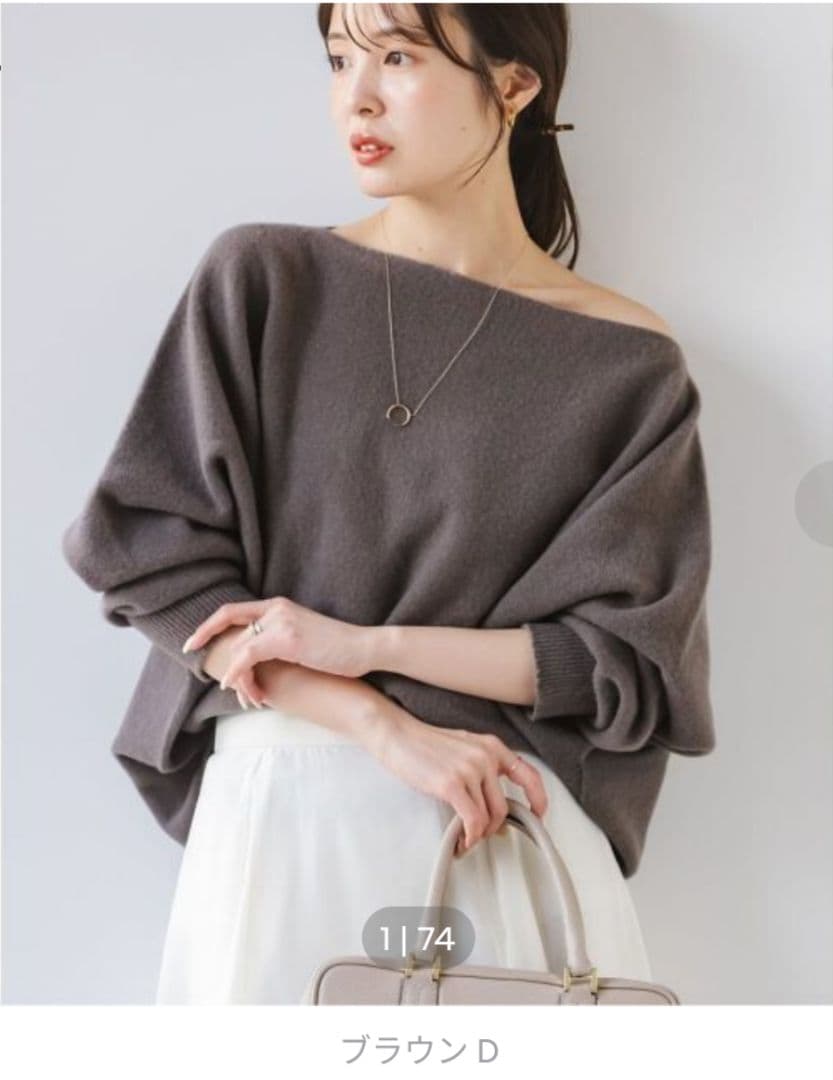The height and width of the screenshot is (1080, 833).
Task: Open the ブラウン D product photo full view
Action: coord(416,500)
